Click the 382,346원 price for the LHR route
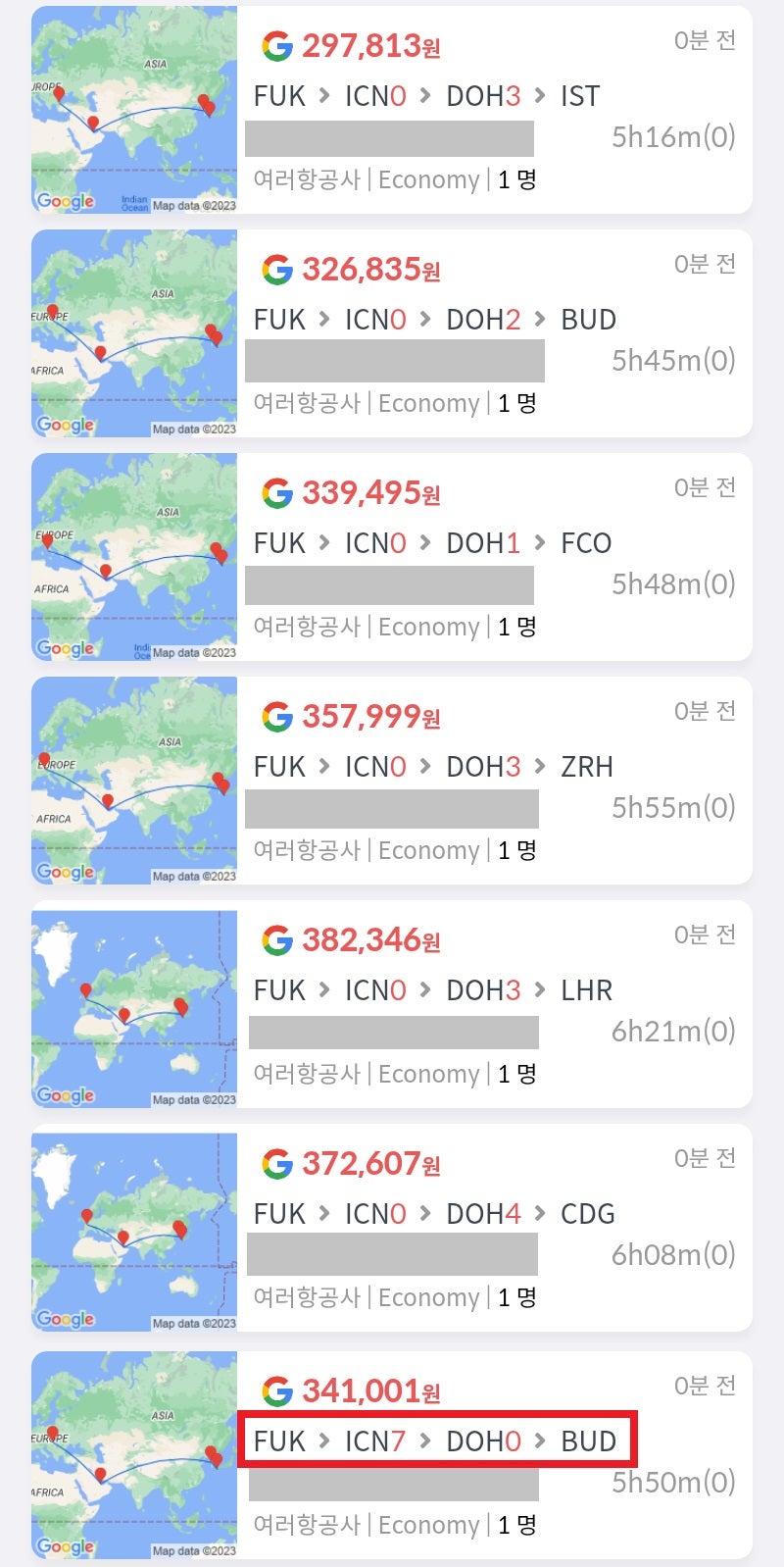This screenshot has height=1567, width=784. [368, 939]
